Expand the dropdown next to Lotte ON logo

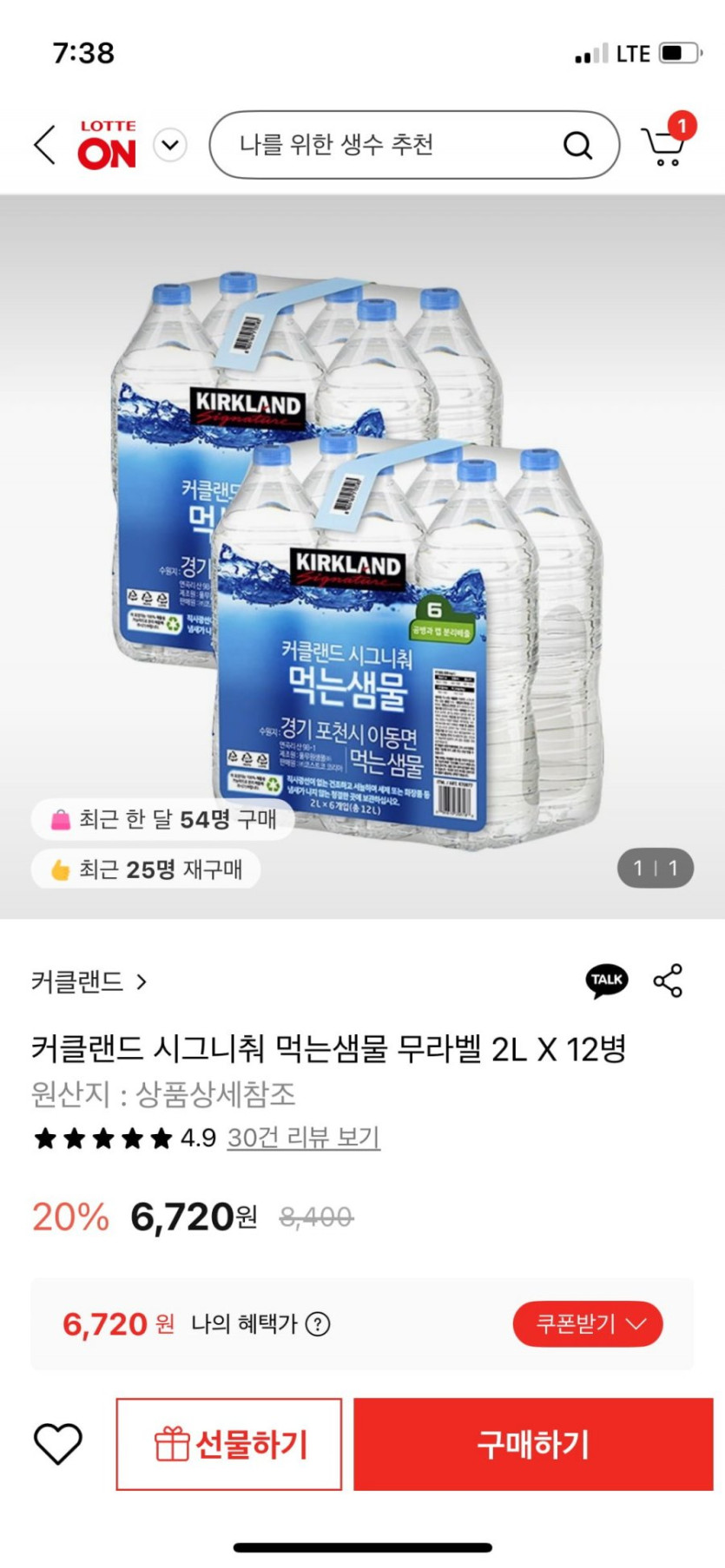(170, 145)
